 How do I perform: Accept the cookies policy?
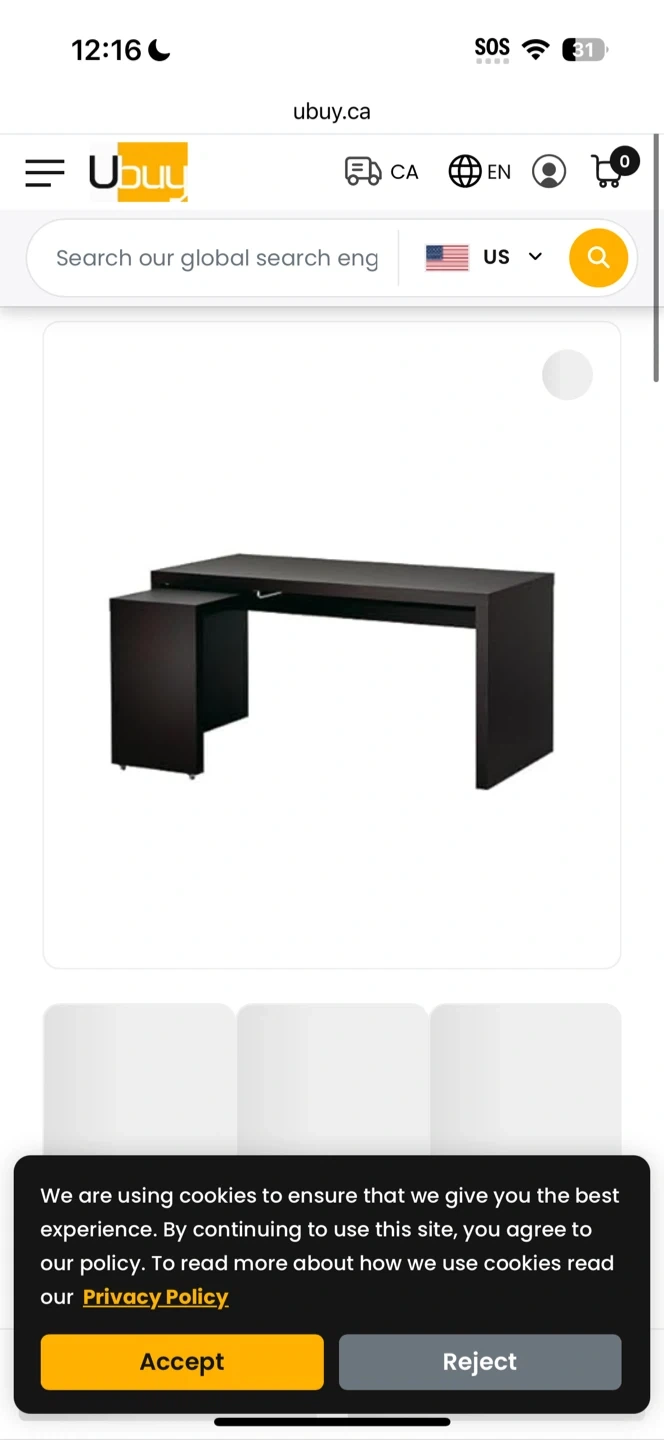coord(182,1361)
